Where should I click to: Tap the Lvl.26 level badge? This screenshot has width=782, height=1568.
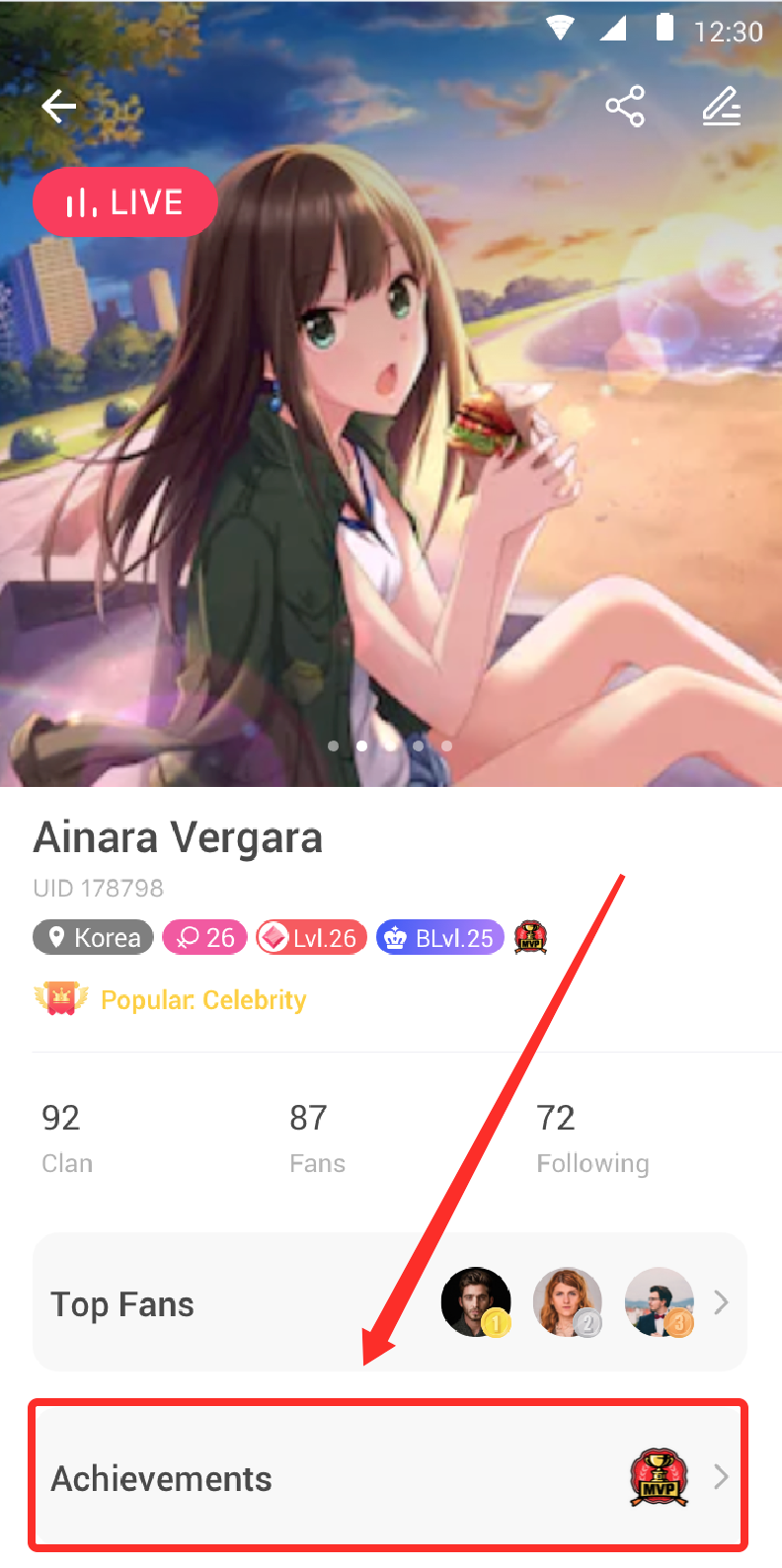click(x=312, y=937)
